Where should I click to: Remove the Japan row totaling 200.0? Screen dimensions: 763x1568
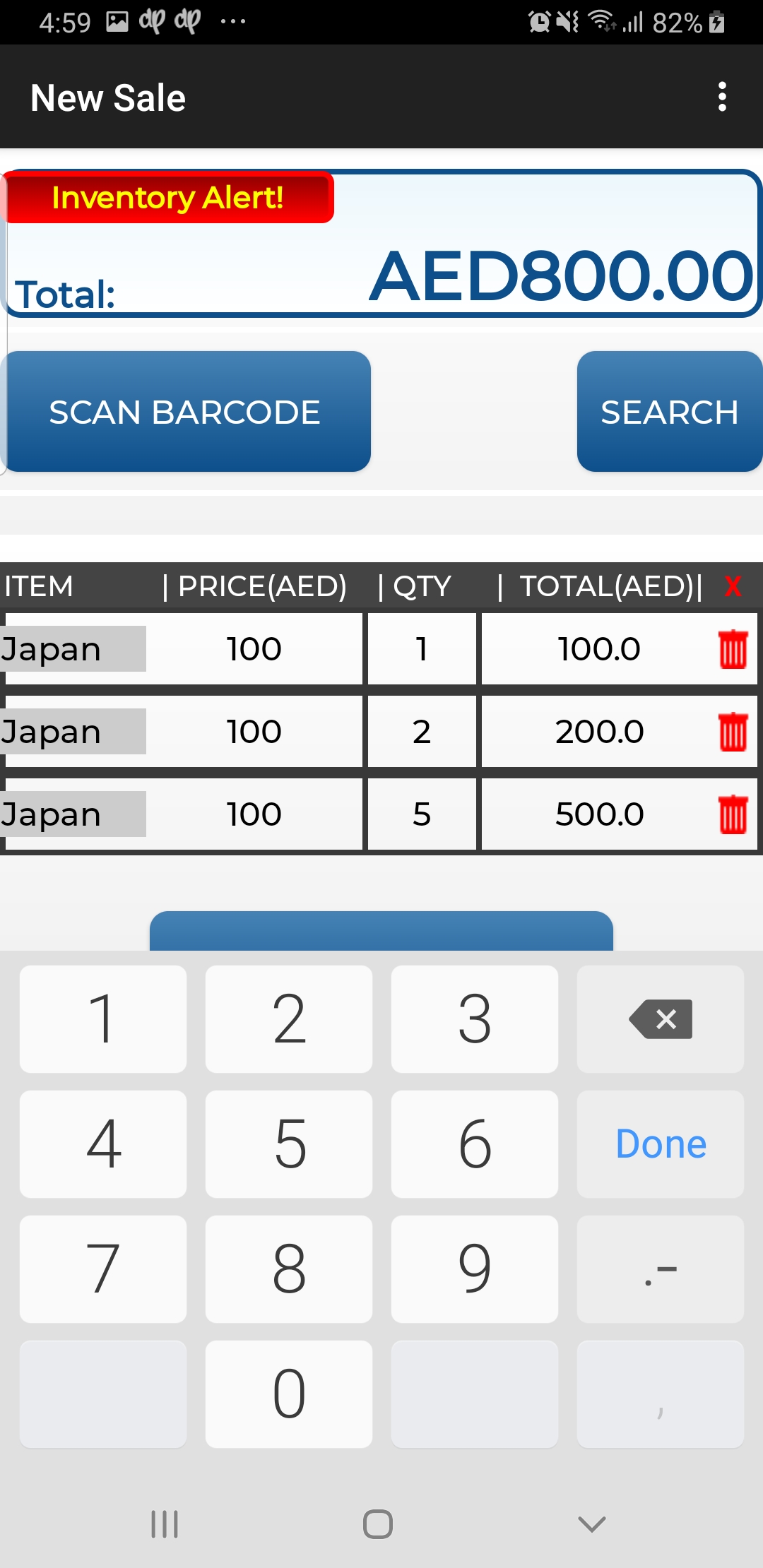pyautogui.click(x=733, y=732)
